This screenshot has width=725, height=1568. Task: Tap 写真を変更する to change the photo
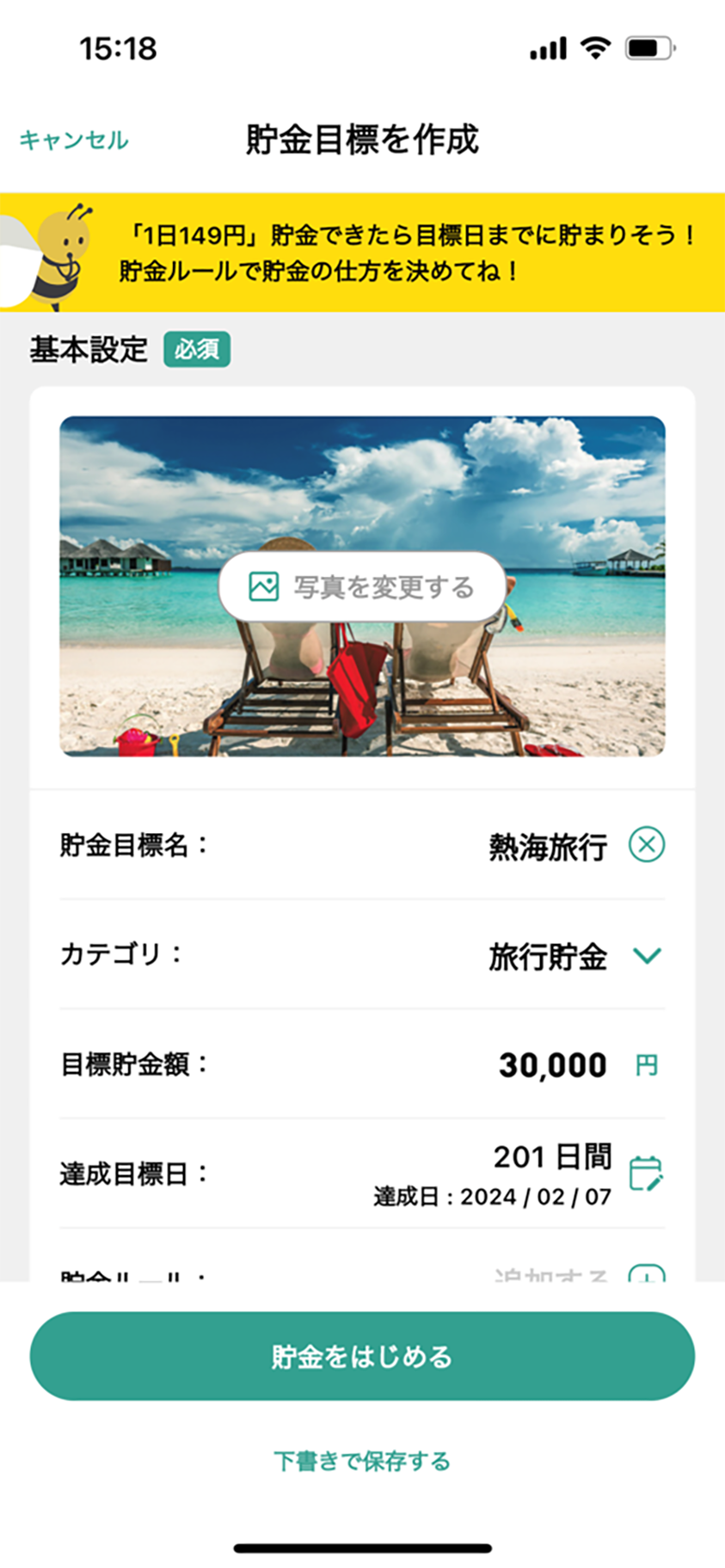tap(362, 587)
